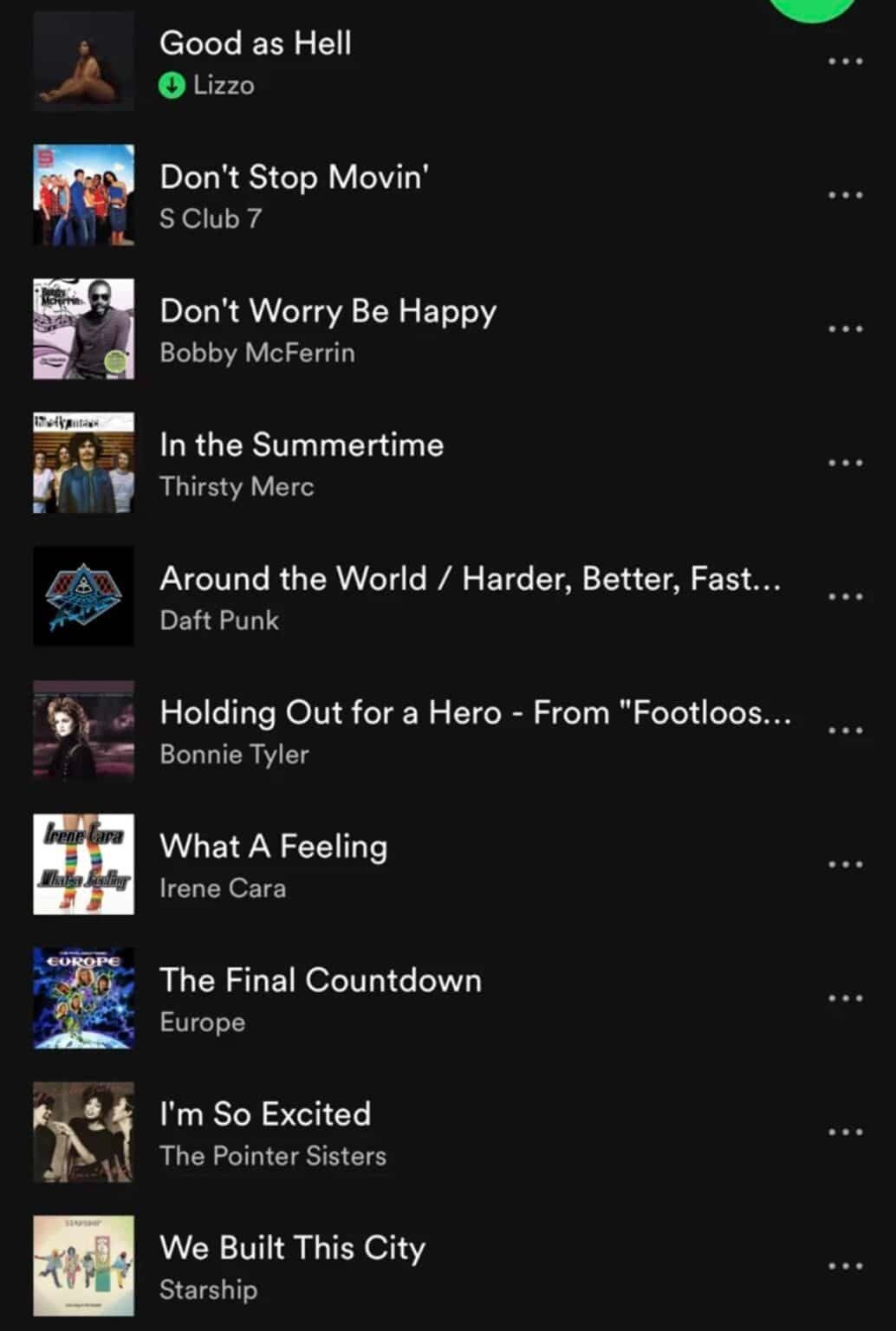The image size is (896, 1331).
Task: Click the downloaded indicator next to Lizzo
Action: [172, 85]
